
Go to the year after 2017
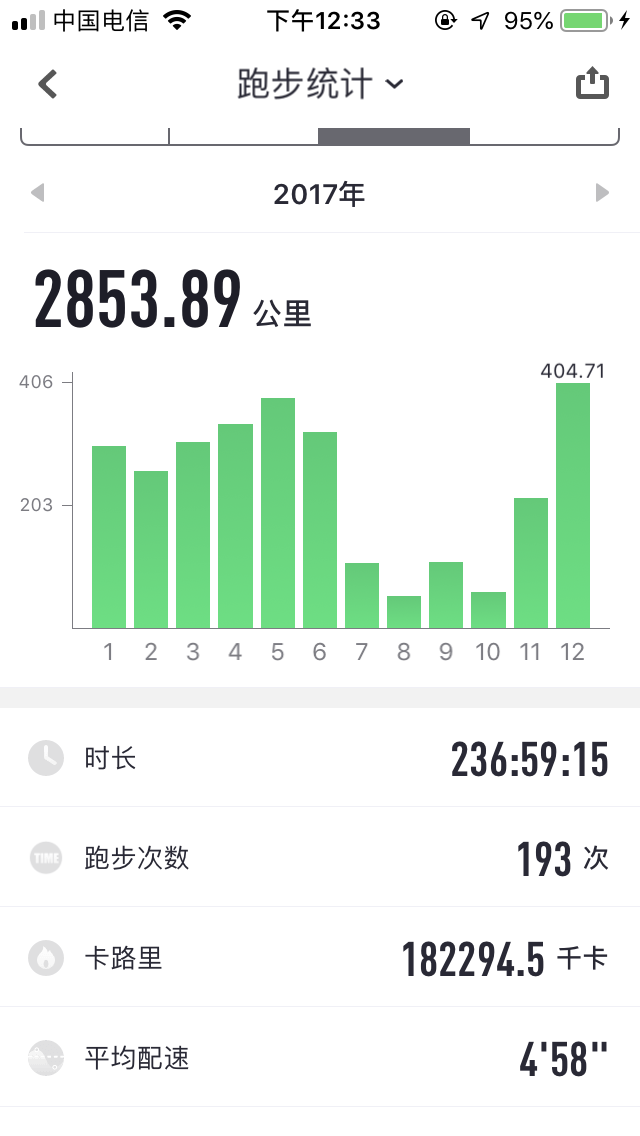pyautogui.click(x=602, y=193)
